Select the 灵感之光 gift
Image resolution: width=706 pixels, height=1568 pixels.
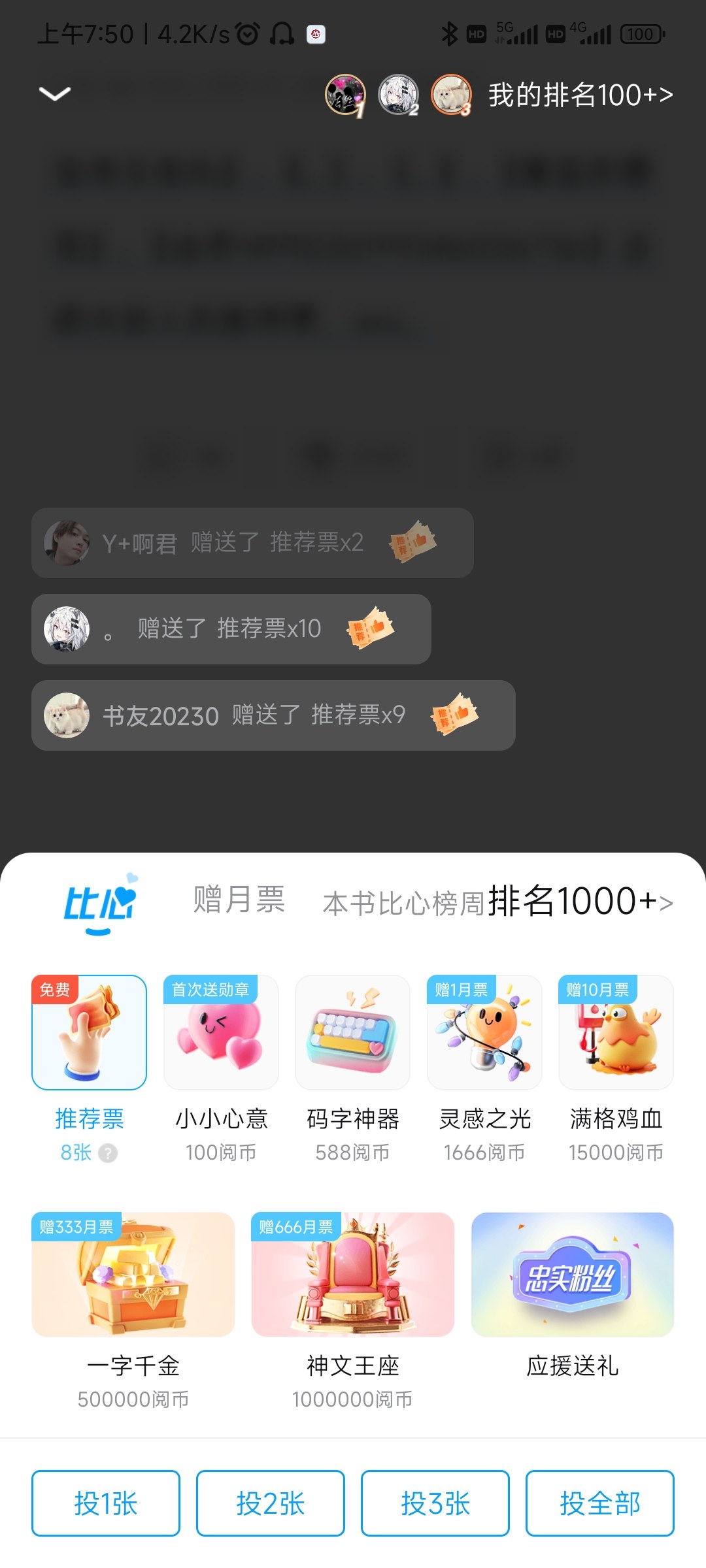click(x=484, y=1069)
